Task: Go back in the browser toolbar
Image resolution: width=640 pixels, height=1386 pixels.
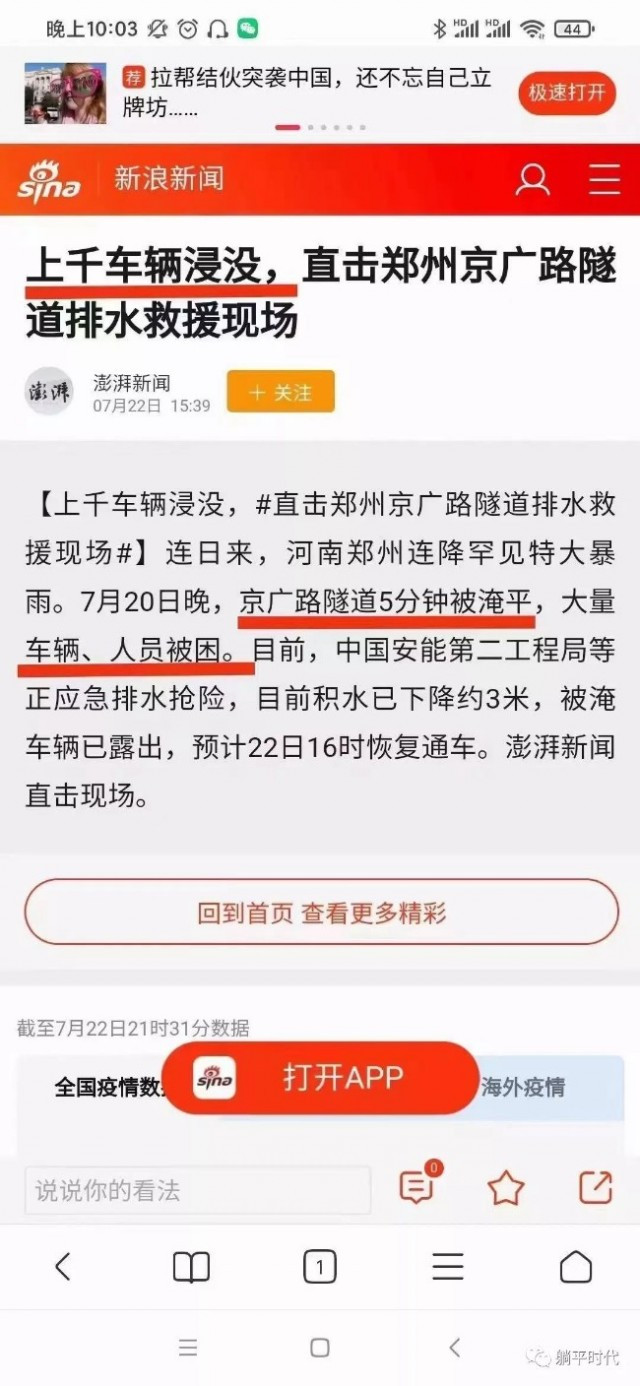Action: [63, 1267]
